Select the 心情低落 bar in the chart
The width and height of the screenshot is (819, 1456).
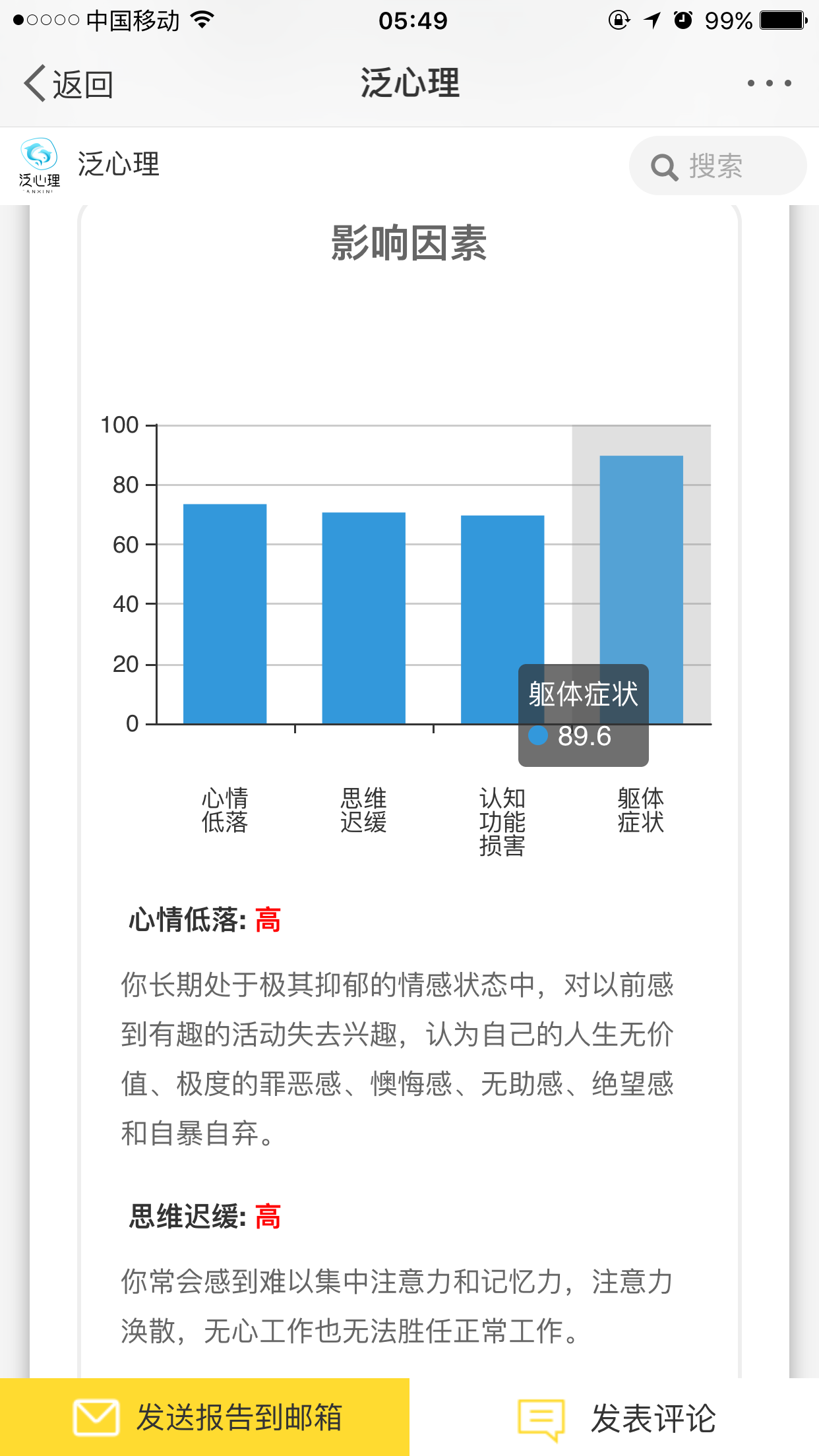pos(224,613)
